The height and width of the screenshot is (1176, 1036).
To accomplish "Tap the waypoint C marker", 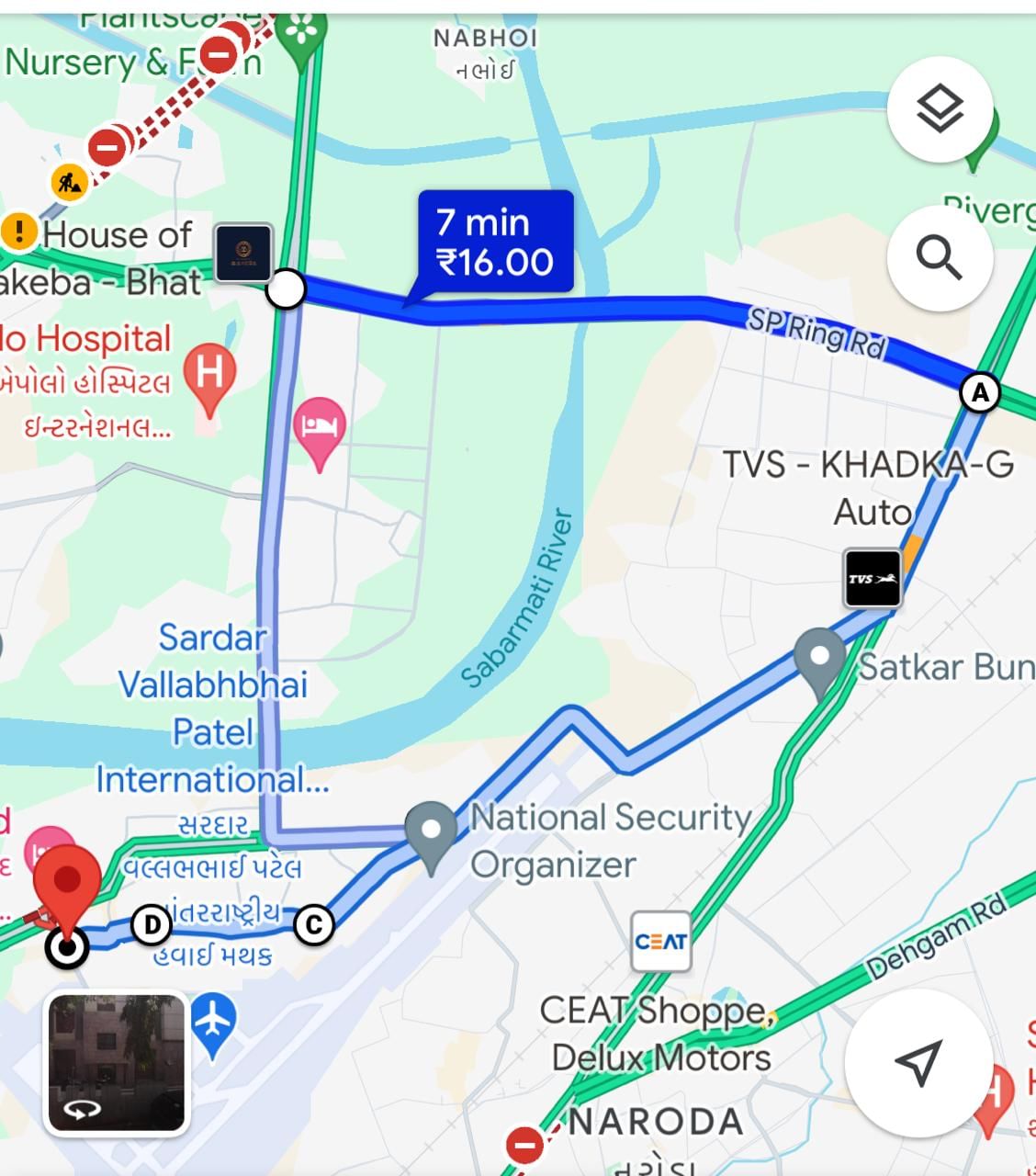I will click(313, 924).
